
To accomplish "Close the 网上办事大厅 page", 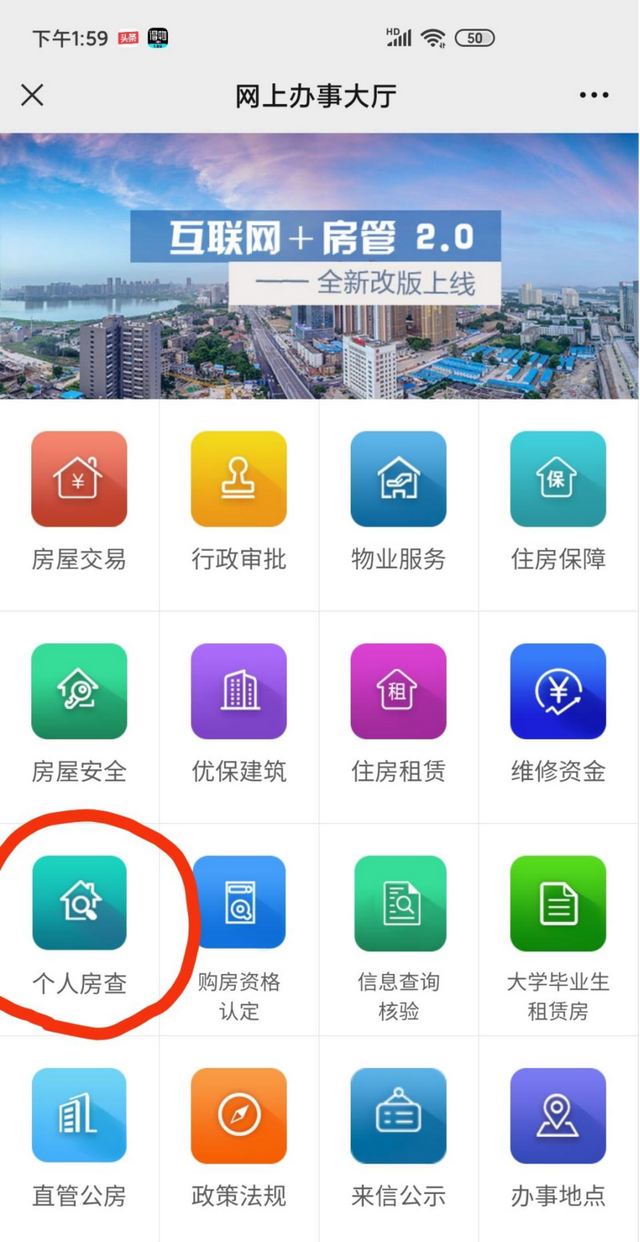I will tap(32, 95).
